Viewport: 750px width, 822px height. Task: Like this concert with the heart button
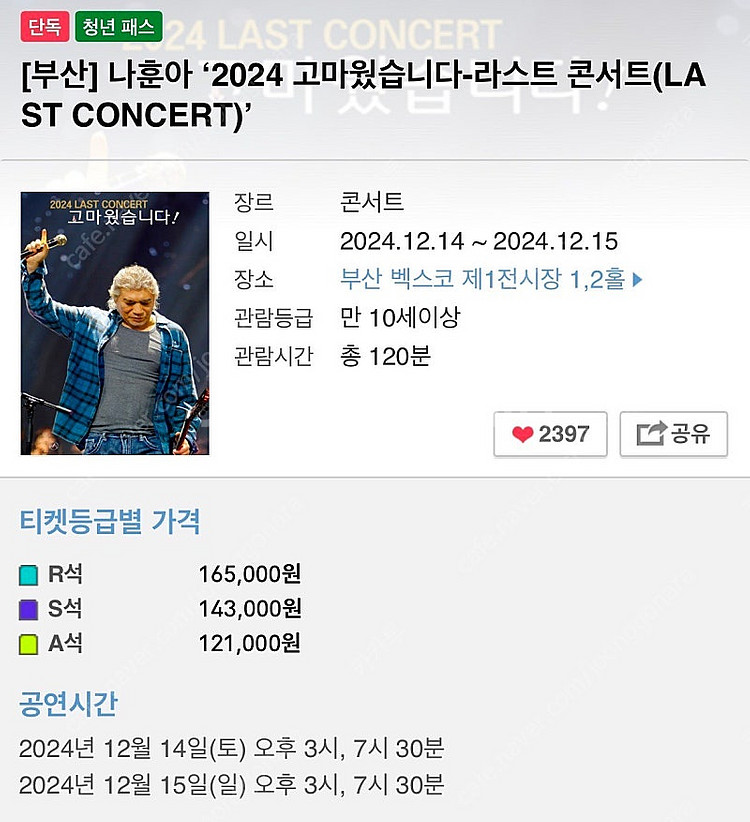550,434
